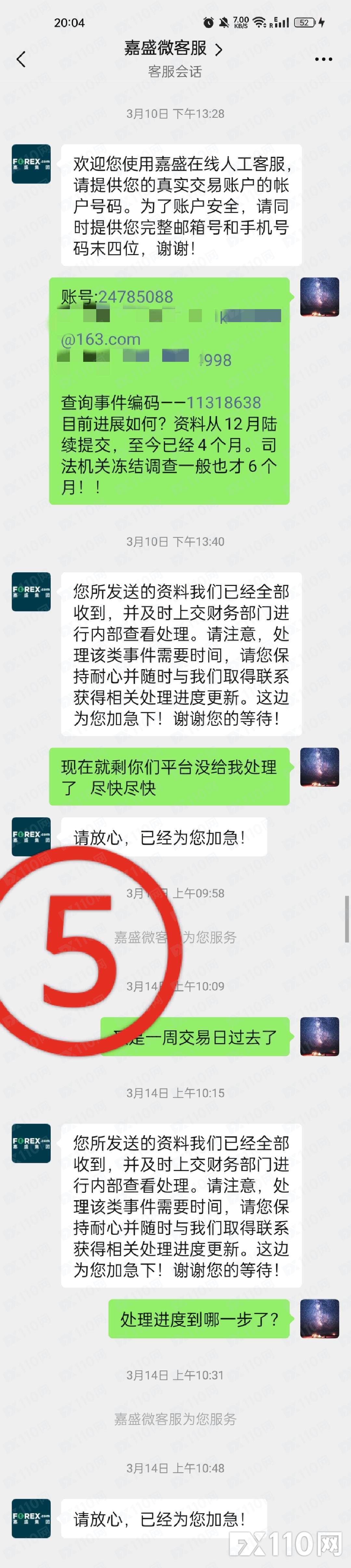Viewport: 351px width, 1568px height.
Task: Open the three-dot overflow menu
Action: coord(323,59)
